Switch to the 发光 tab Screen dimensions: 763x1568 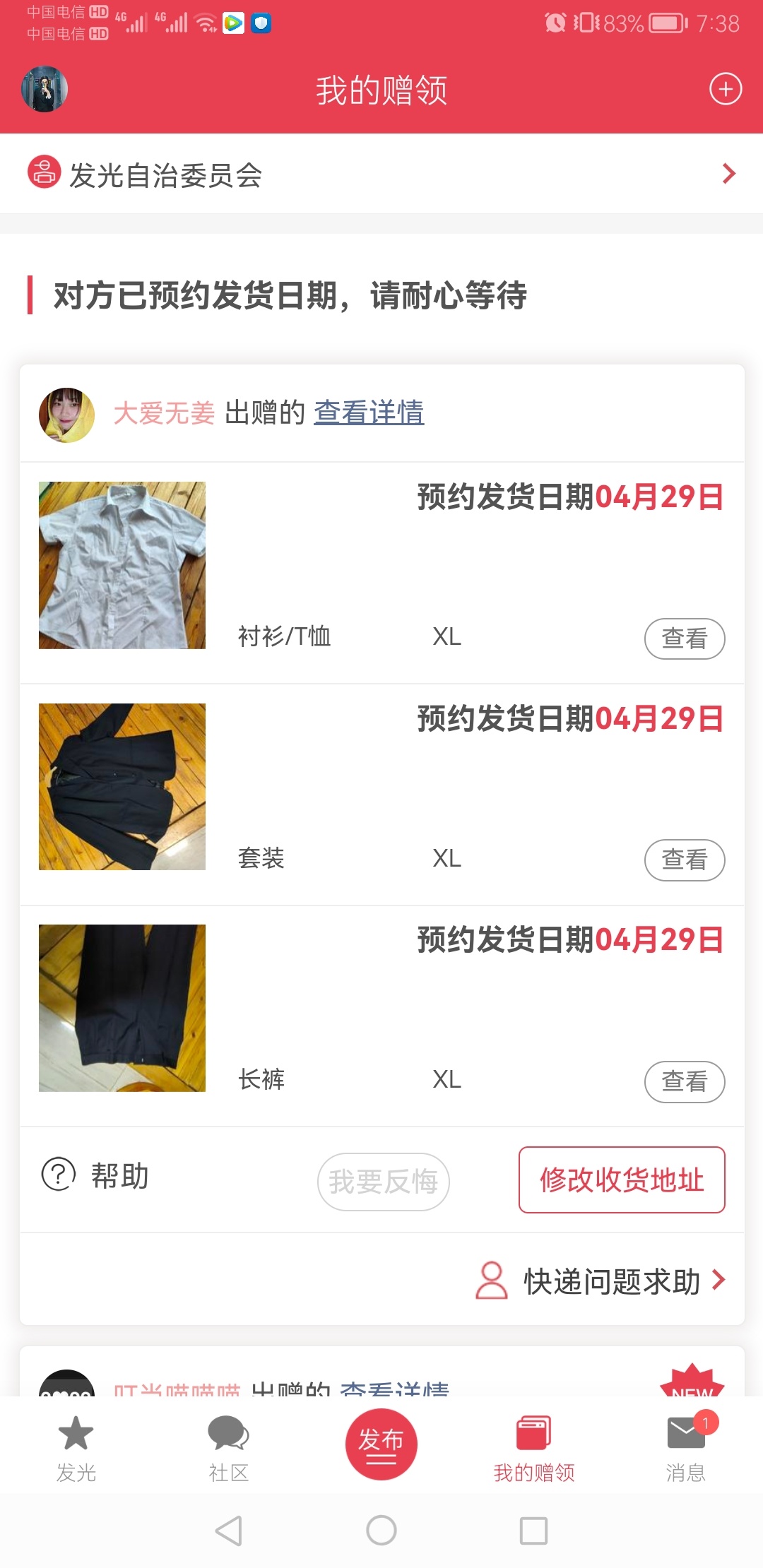(x=76, y=1448)
